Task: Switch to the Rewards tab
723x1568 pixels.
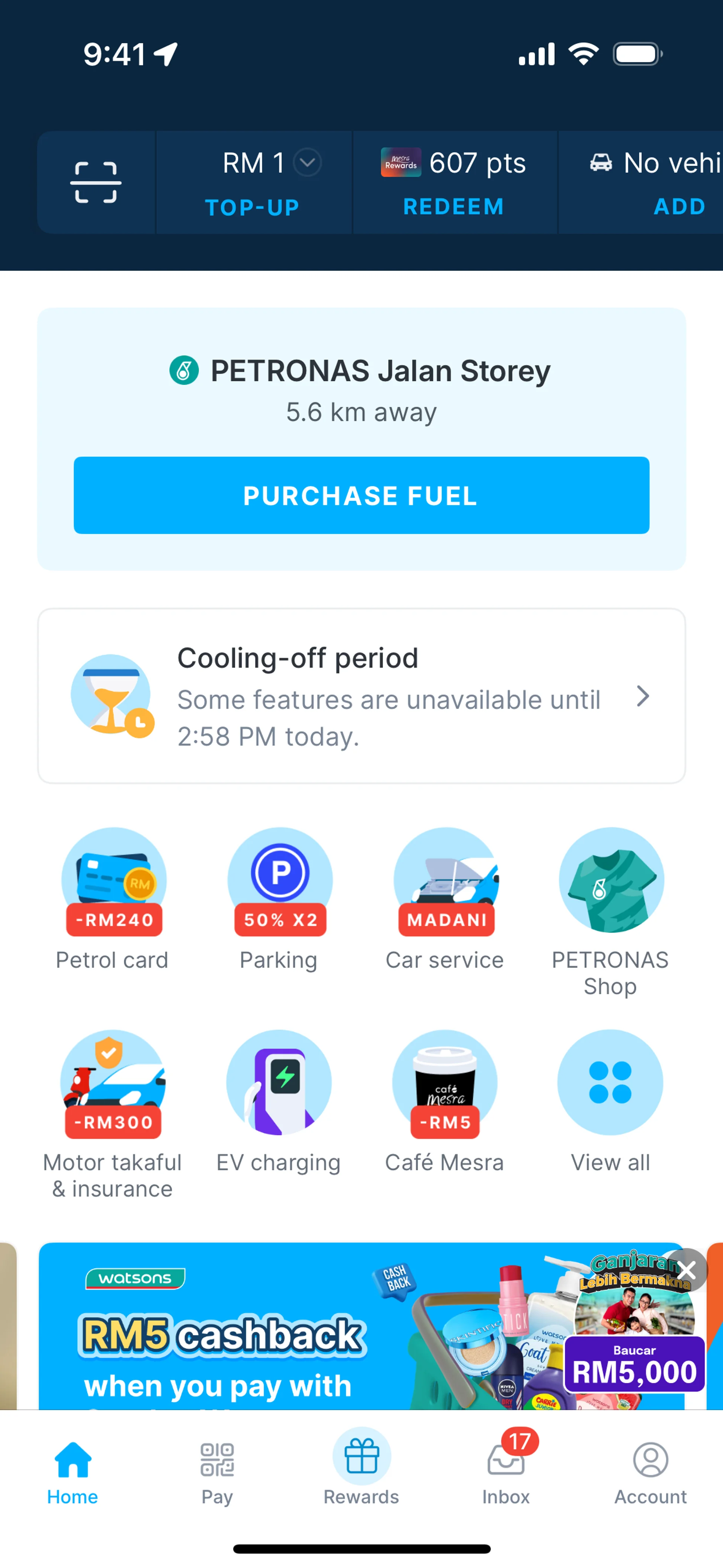Action: 361,1472
